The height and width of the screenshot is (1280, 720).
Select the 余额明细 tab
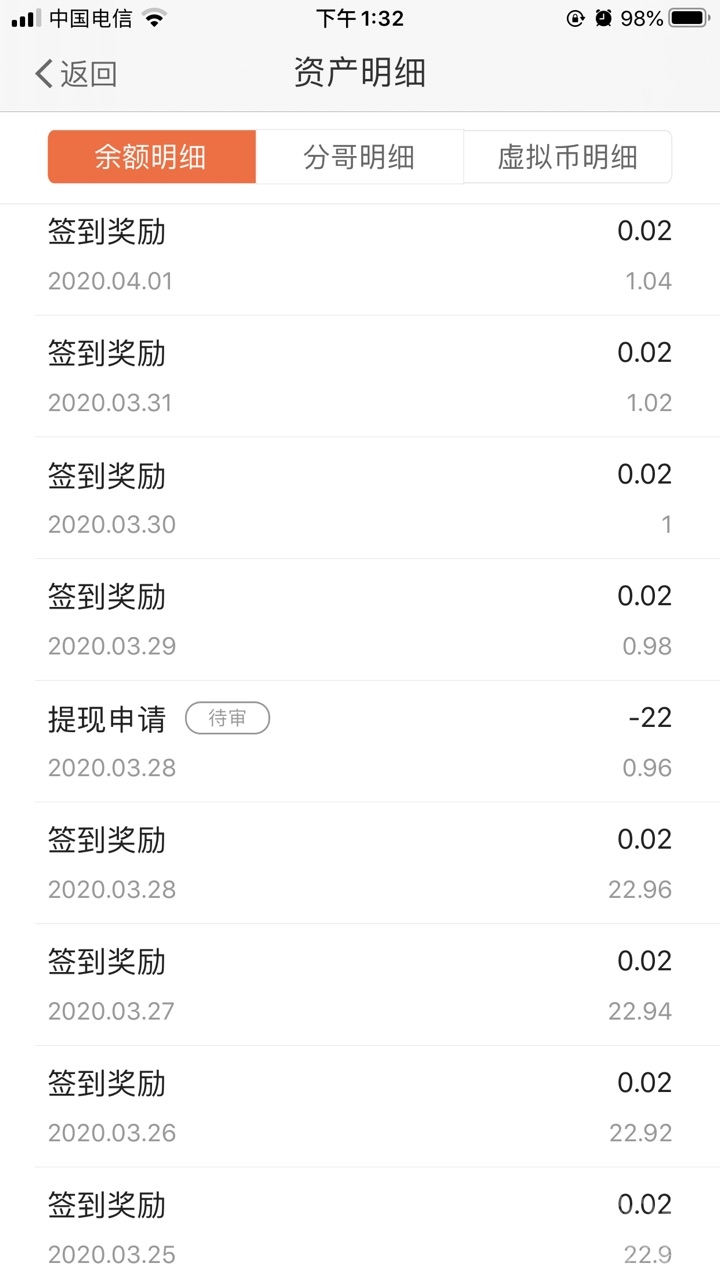click(151, 157)
